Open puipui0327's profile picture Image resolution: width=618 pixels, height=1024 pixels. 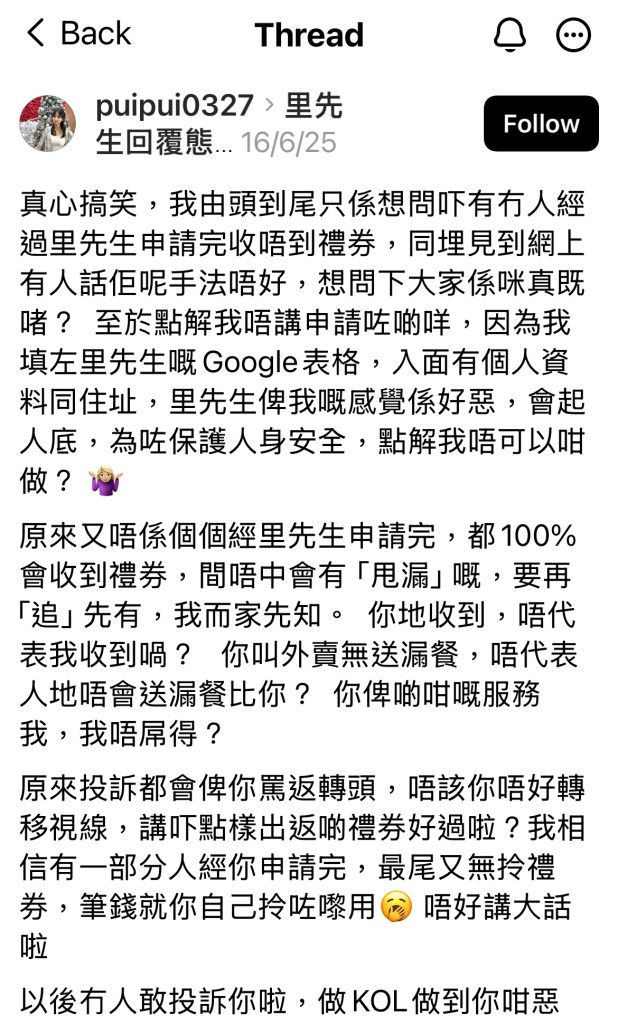[47, 124]
